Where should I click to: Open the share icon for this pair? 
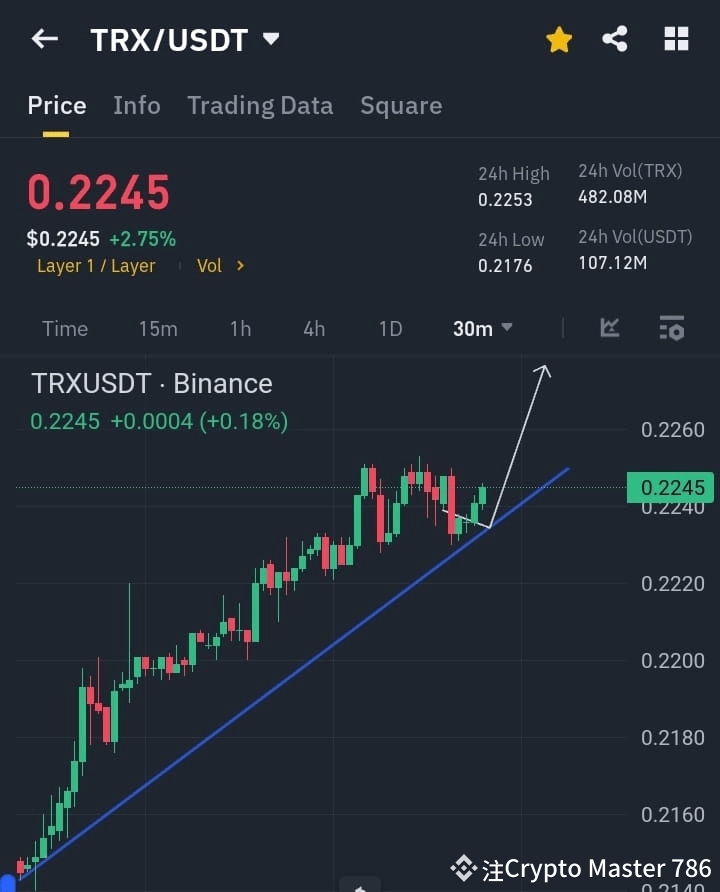(x=616, y=39)
